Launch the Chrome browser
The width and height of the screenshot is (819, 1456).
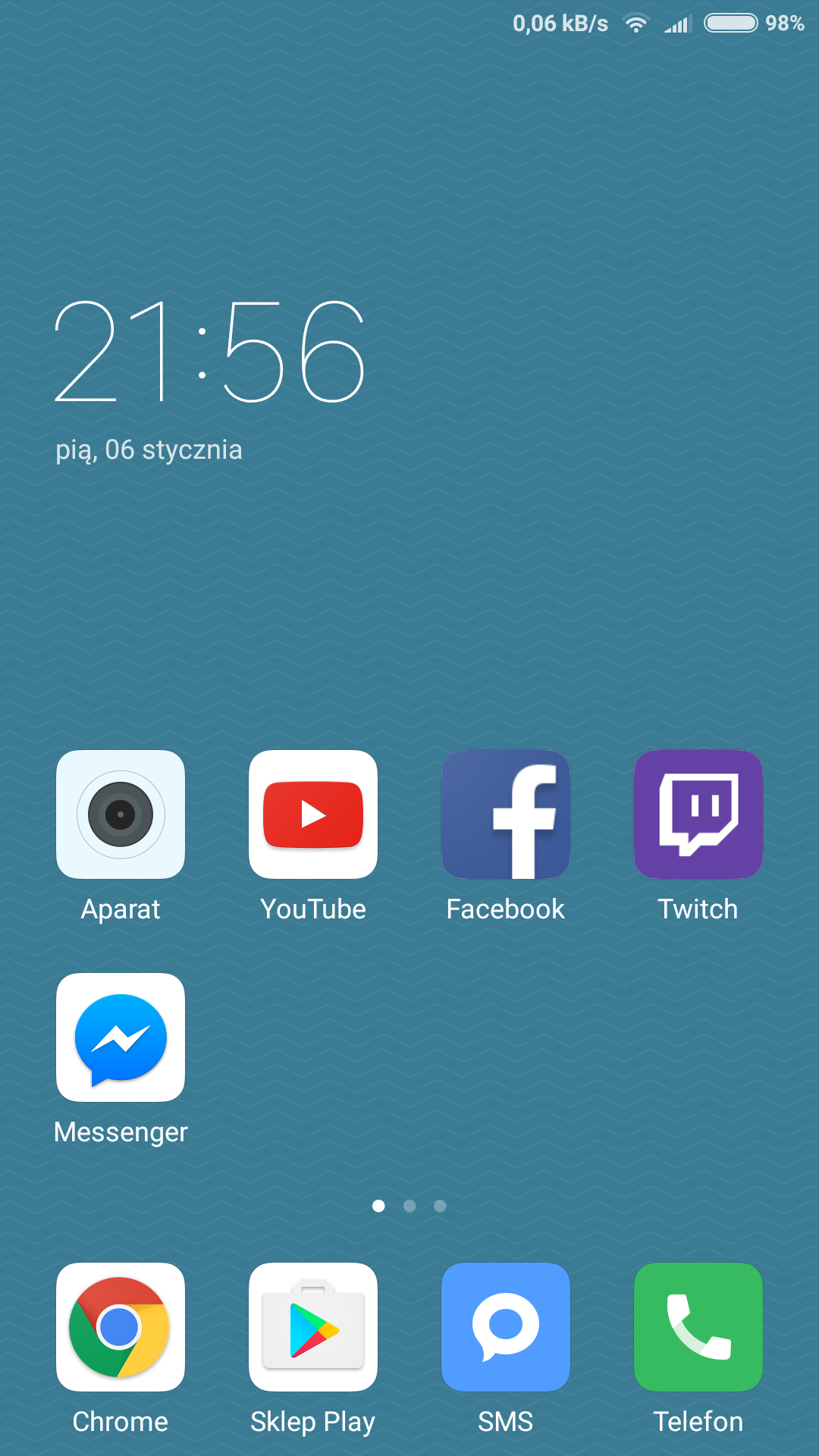[x=121, y=1327]
